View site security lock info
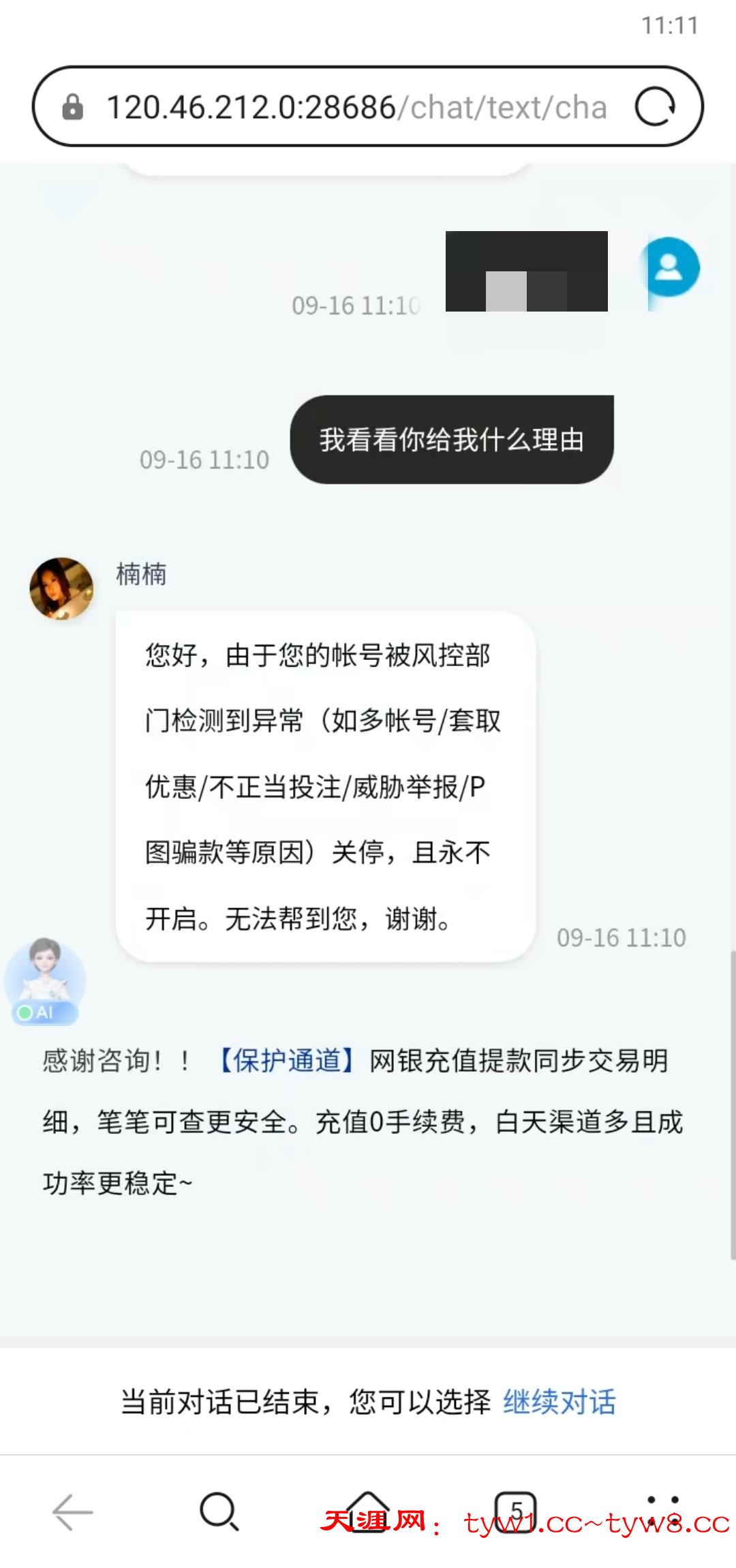The image size is (736, 1568). click(x=73, y=108)
